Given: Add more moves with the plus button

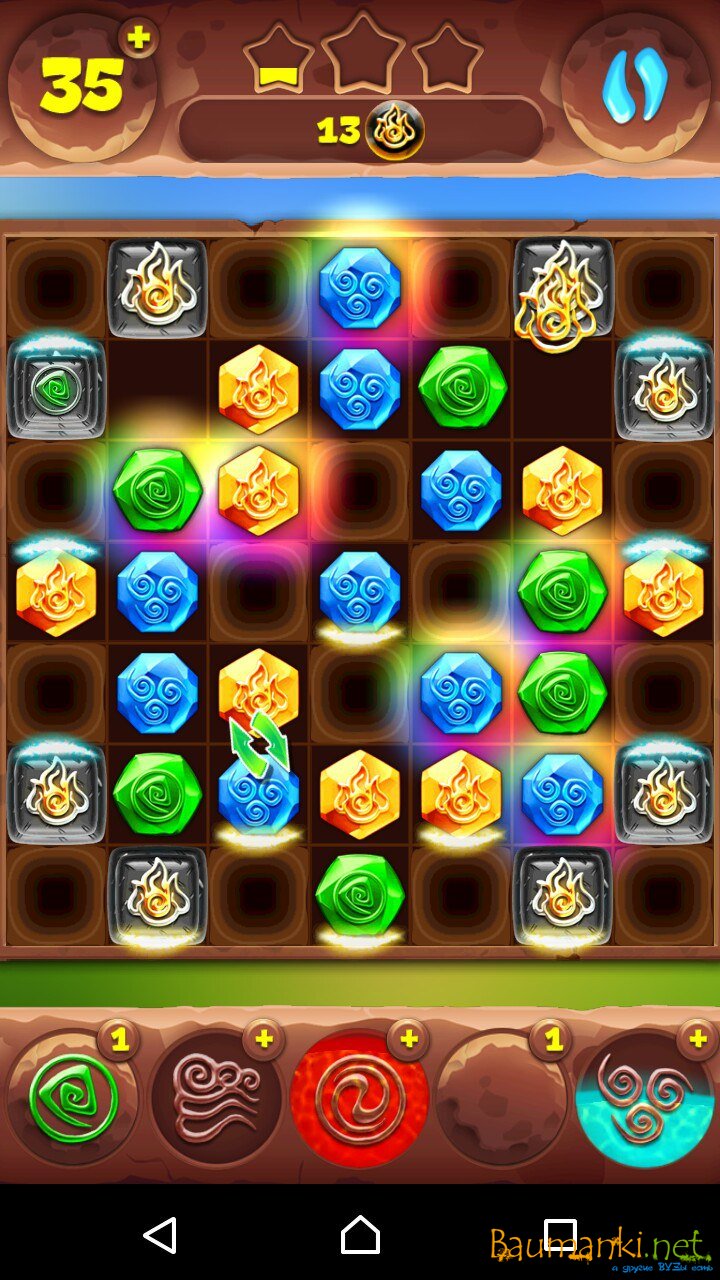Looking at the screenshot, I should (x=139, y=38).
